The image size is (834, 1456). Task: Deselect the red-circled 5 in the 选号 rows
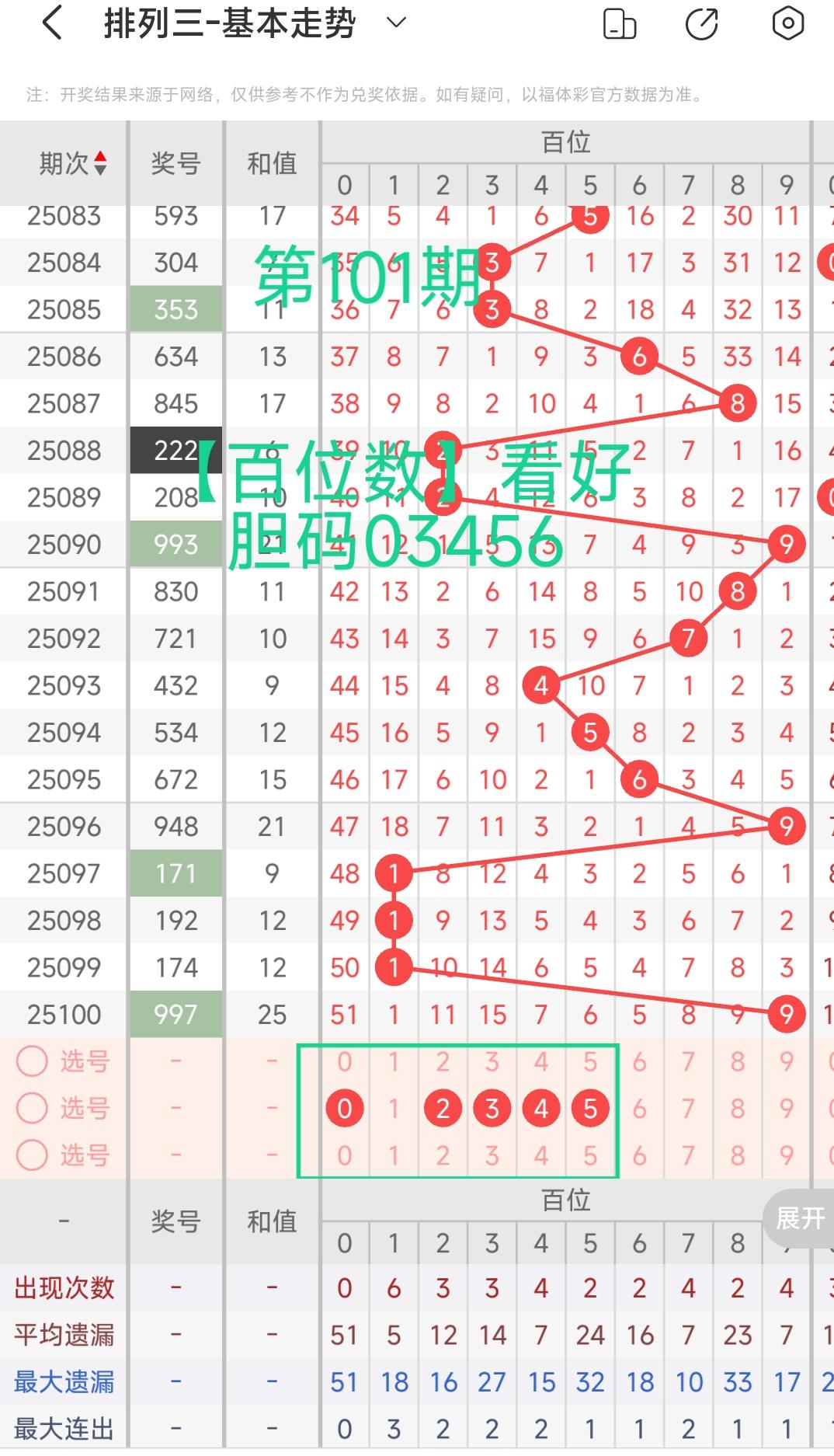[x=590, y=1108]
